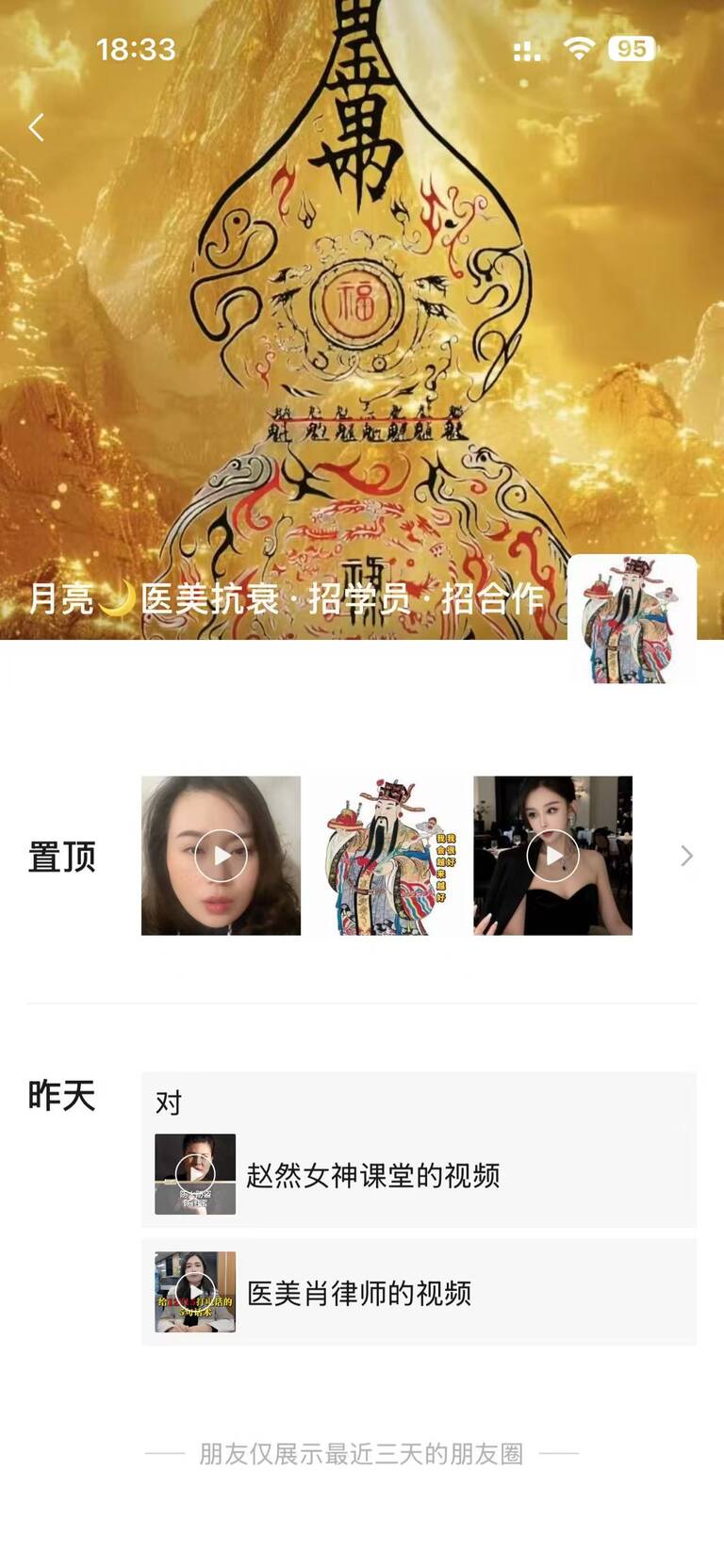Open the profile avatar picture
The image size is (724, 1568).
tap(632, 618)
